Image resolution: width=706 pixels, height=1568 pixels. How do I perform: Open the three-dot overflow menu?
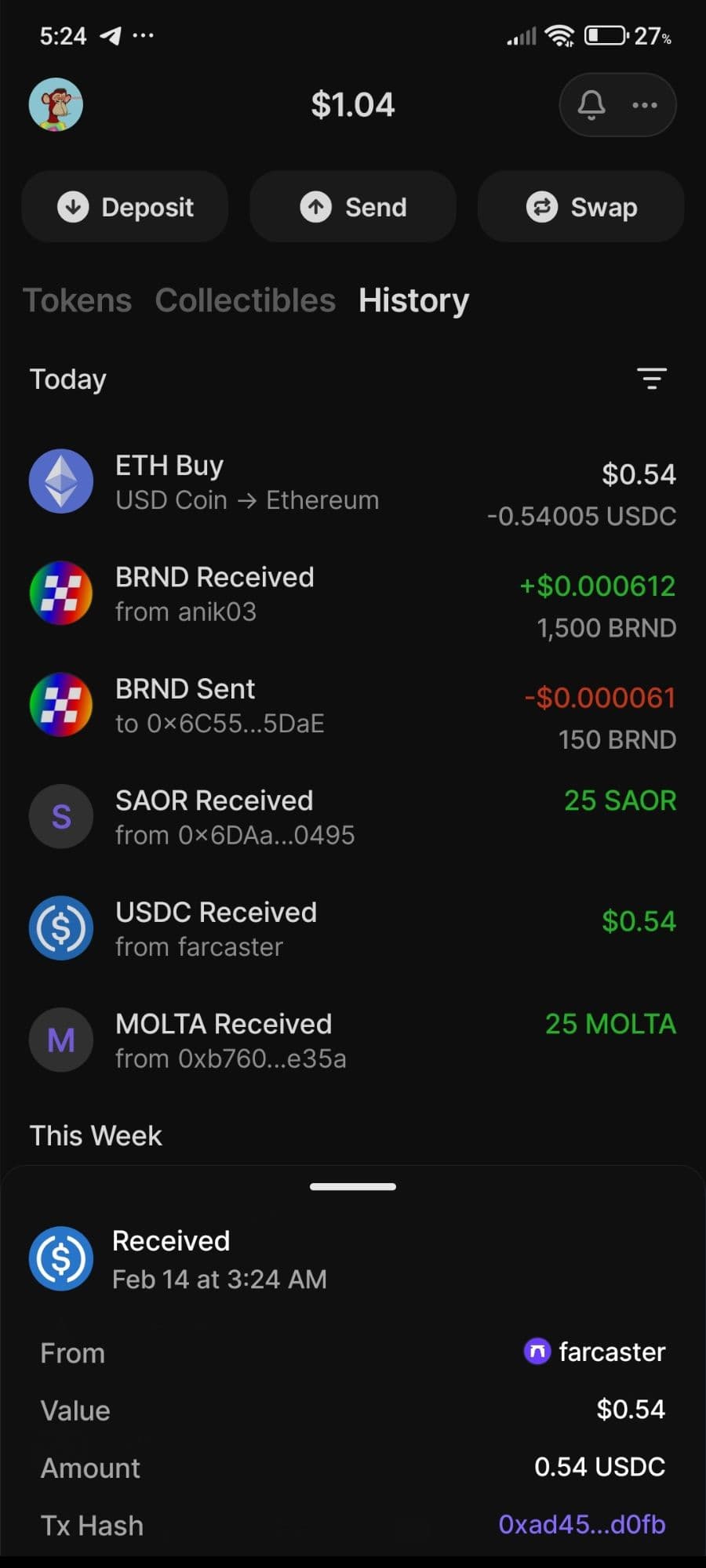click(645, 105)
